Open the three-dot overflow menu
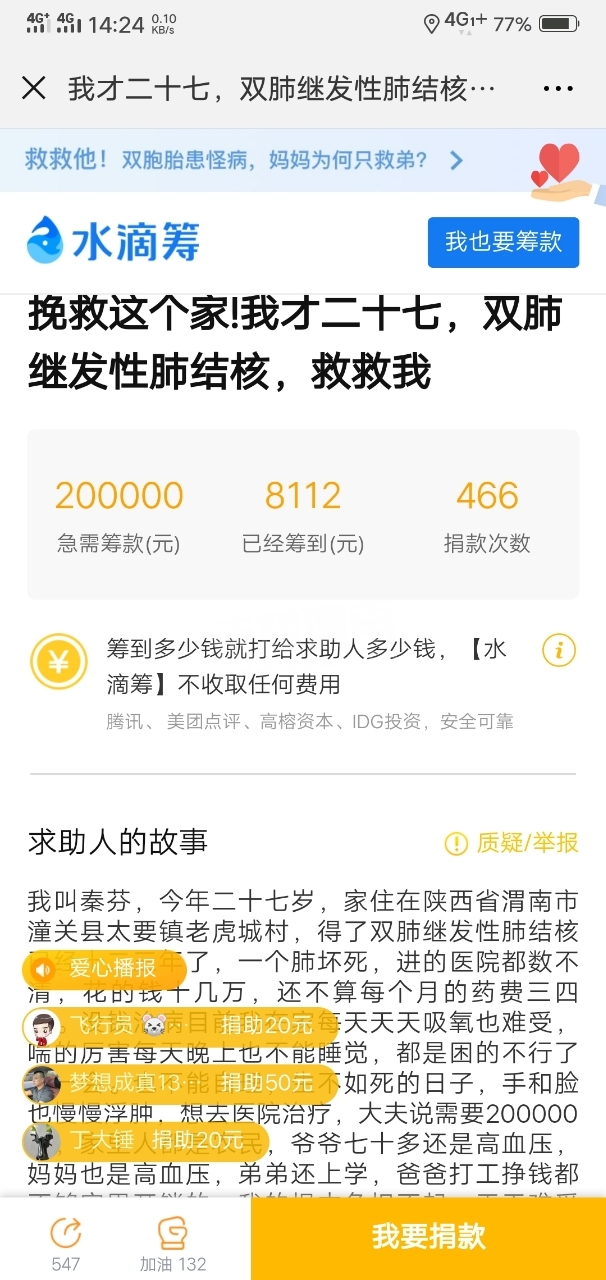This screenshot has width=606, height=1280. (558, 88)
